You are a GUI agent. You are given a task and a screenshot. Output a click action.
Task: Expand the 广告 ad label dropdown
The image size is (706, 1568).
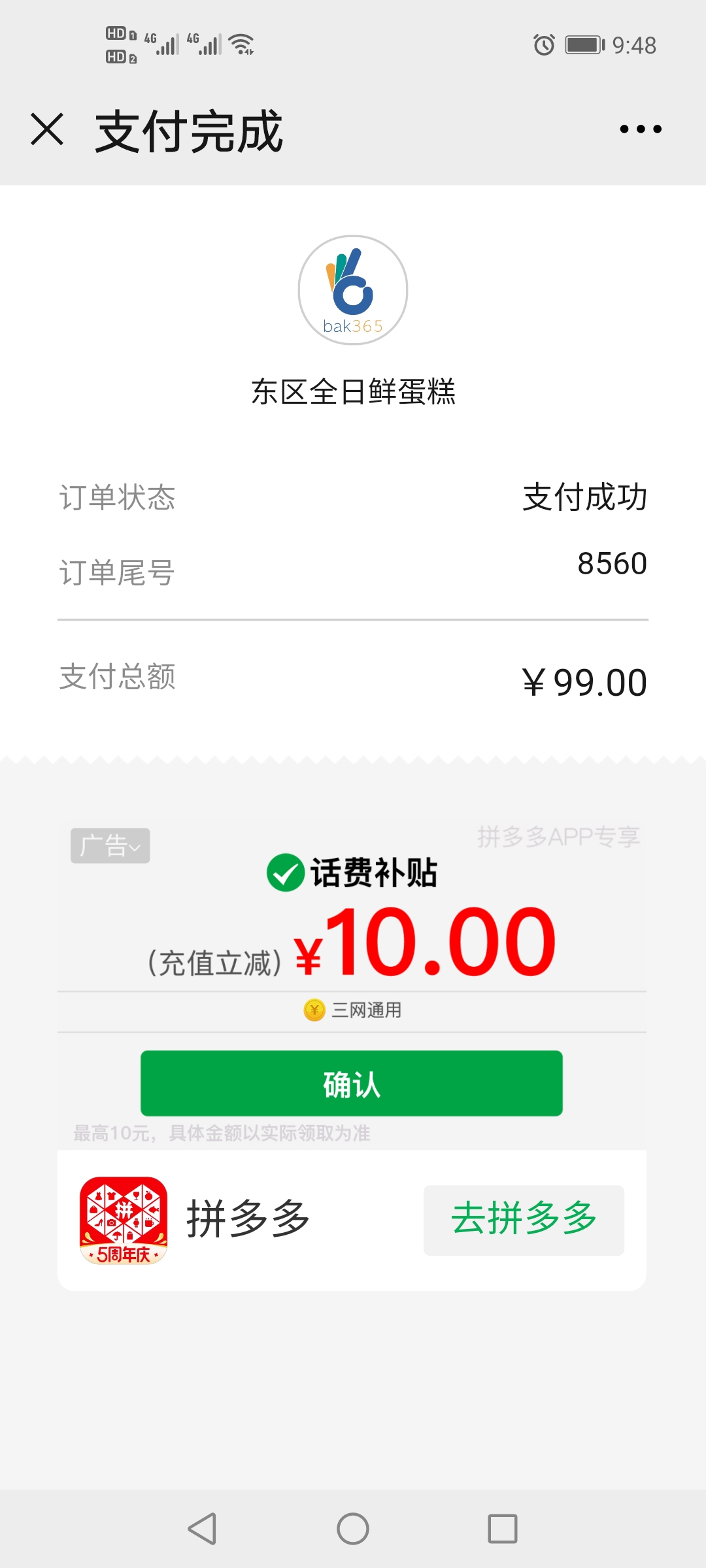pos(110,846)
